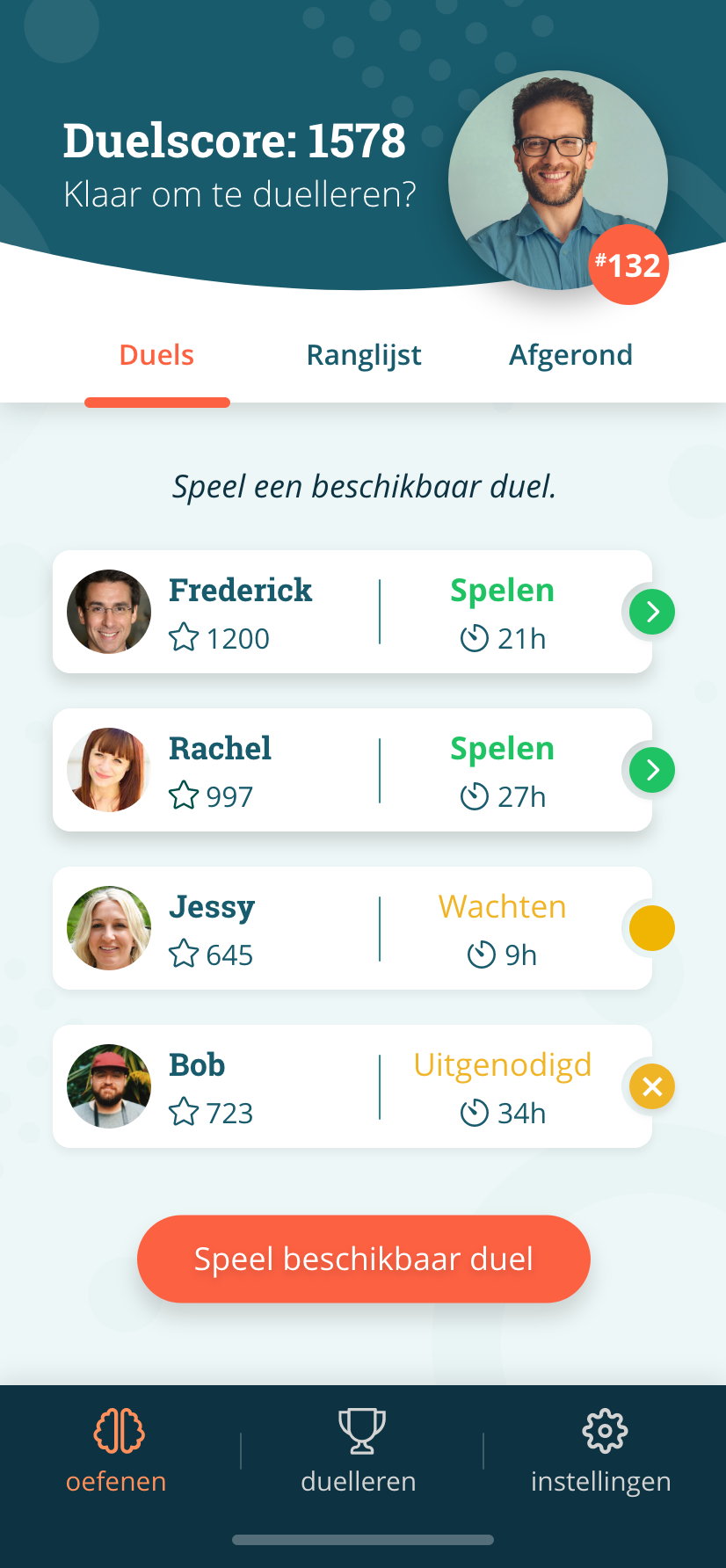Viewport: 726px width, 1568px height.
Task: Tap the Speel beschikbaar duel button
Action: click(x=363, y=1259)
